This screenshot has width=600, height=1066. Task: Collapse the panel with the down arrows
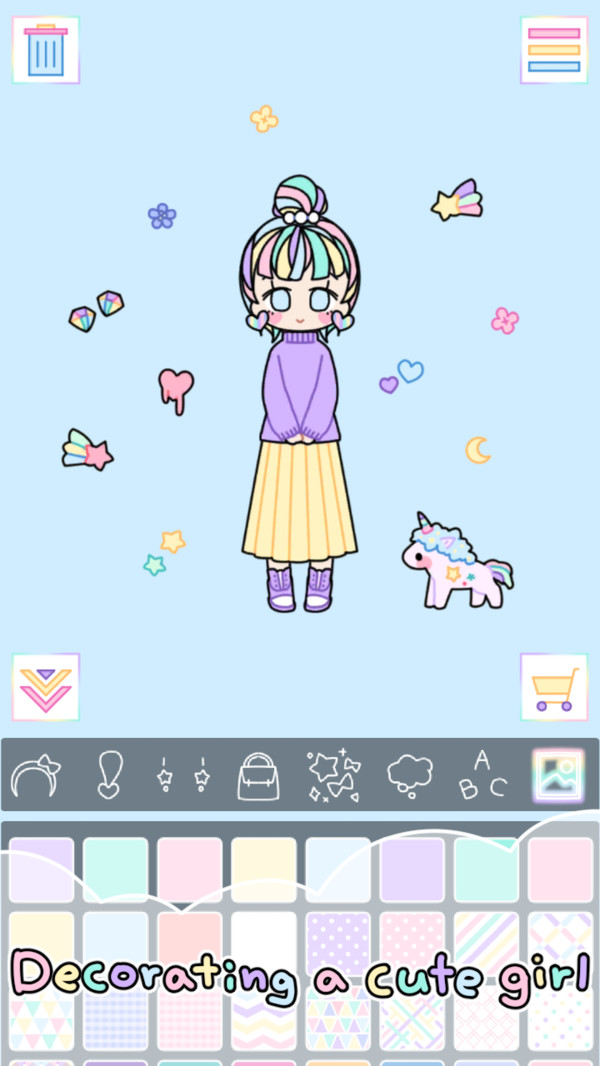[46, 688]
